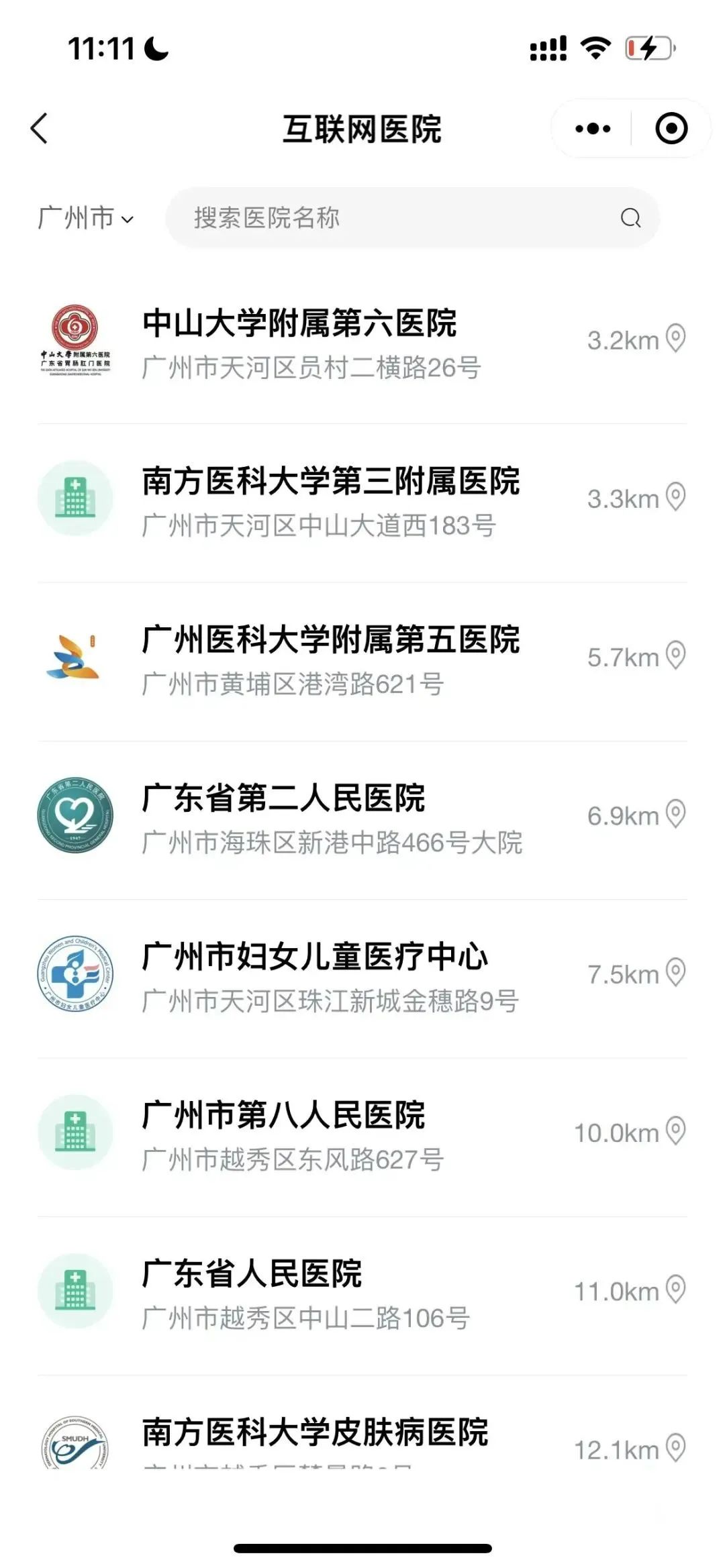Tap the back arrow to go back
This screenshot has width=725, height=1568.
pos(40,128)
